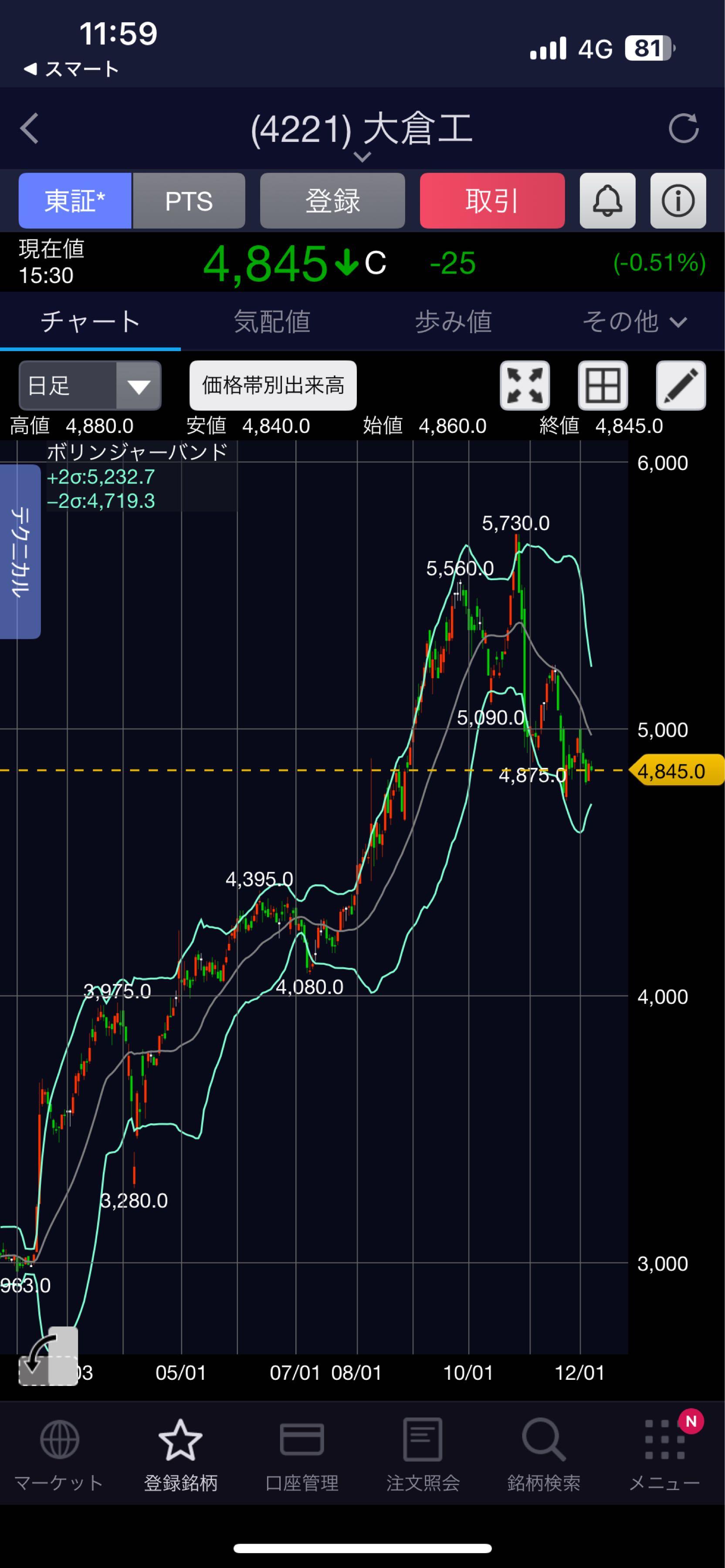Open the chart drawing pencil tool
Image resolution: width=725 pixels, height=1568 pixels.
click(681, 385)
